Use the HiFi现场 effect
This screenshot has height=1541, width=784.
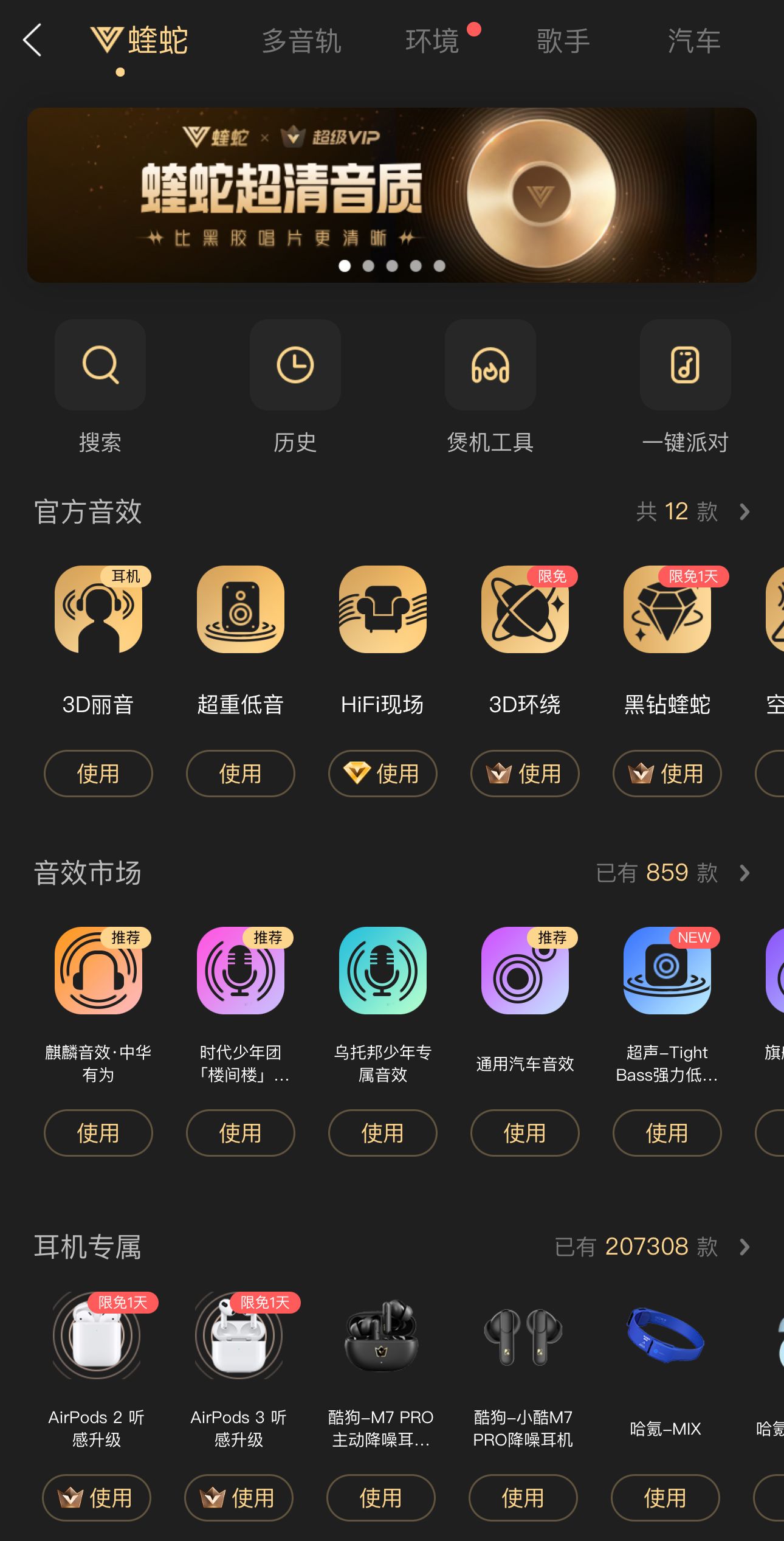[383, 774]
